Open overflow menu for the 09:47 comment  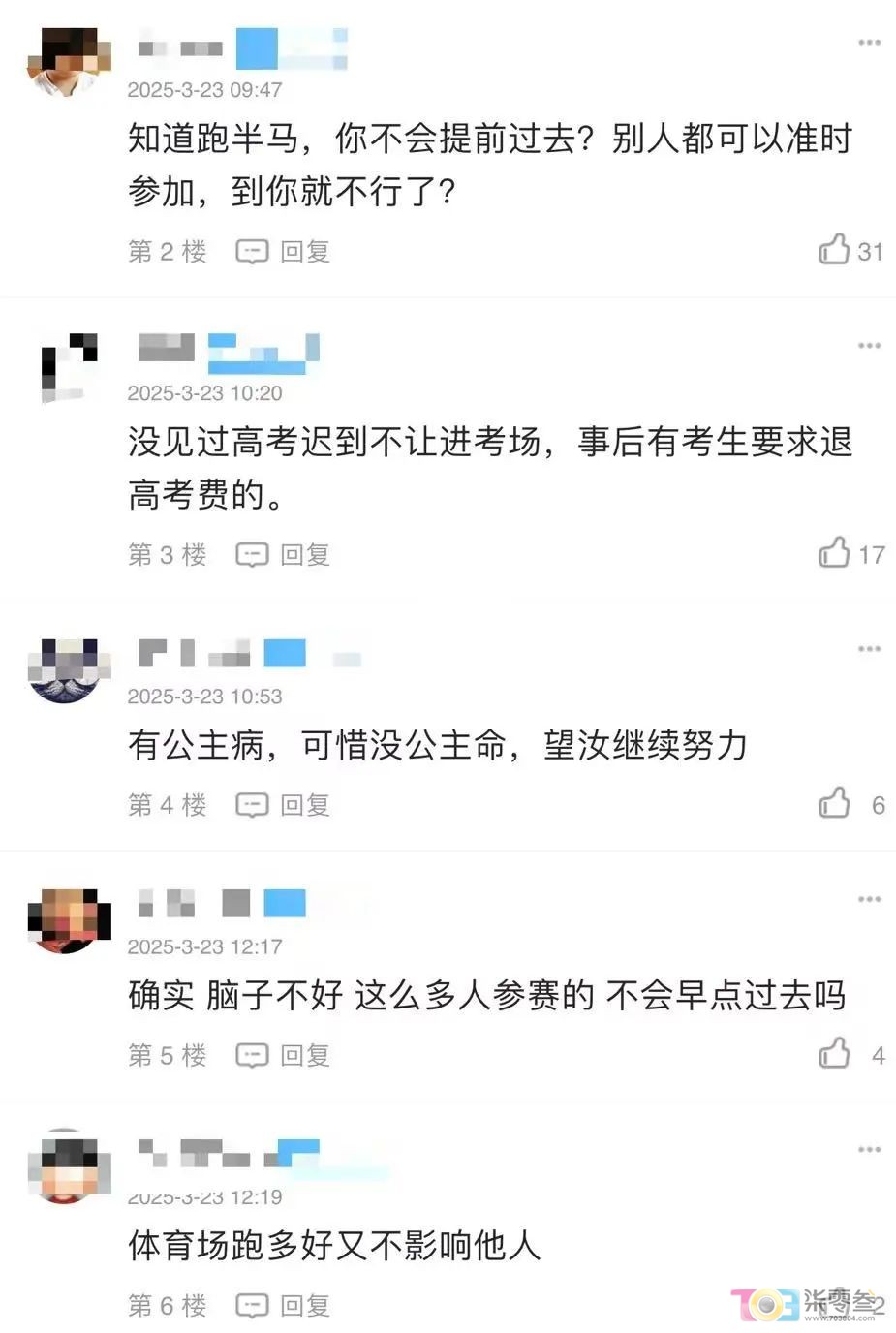pos(869,43)
